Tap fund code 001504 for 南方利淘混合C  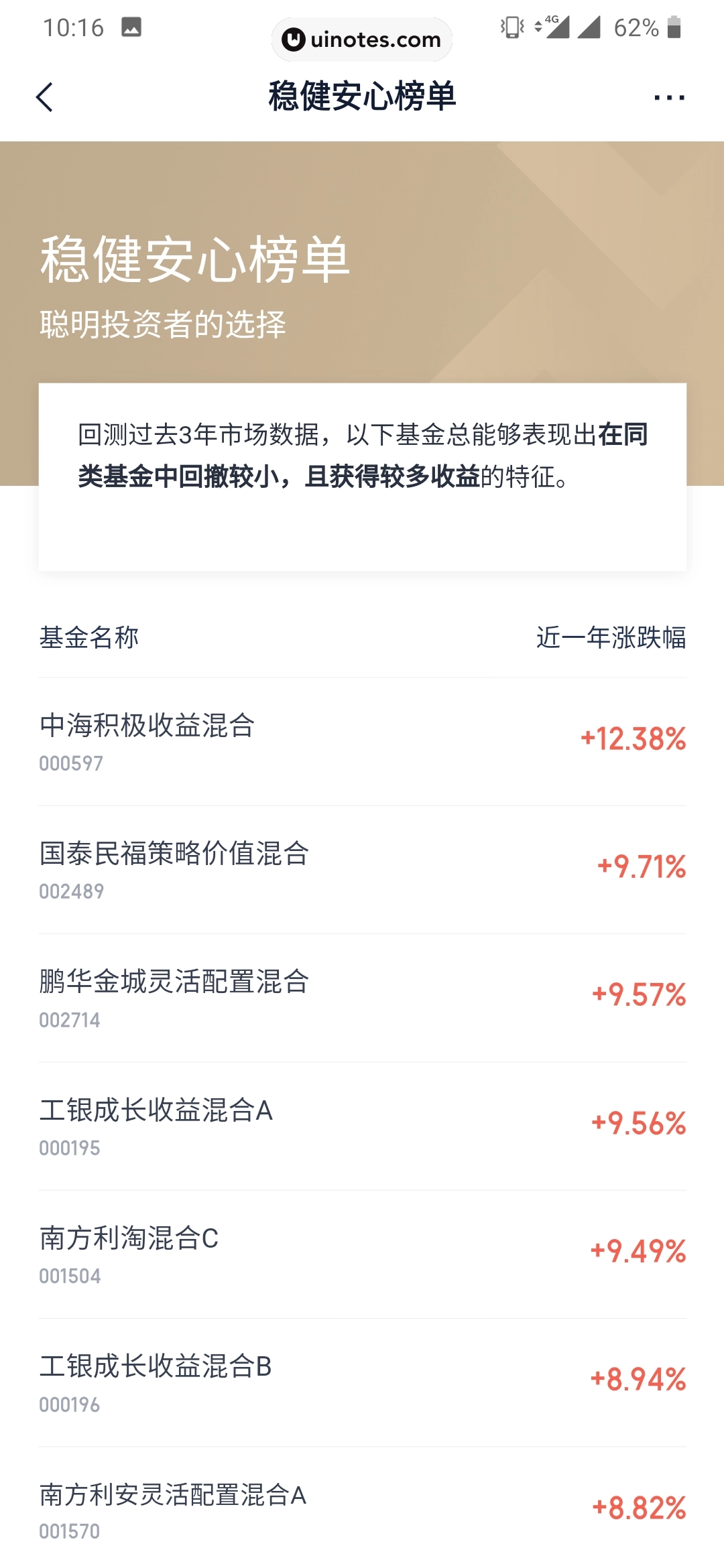69,1275
